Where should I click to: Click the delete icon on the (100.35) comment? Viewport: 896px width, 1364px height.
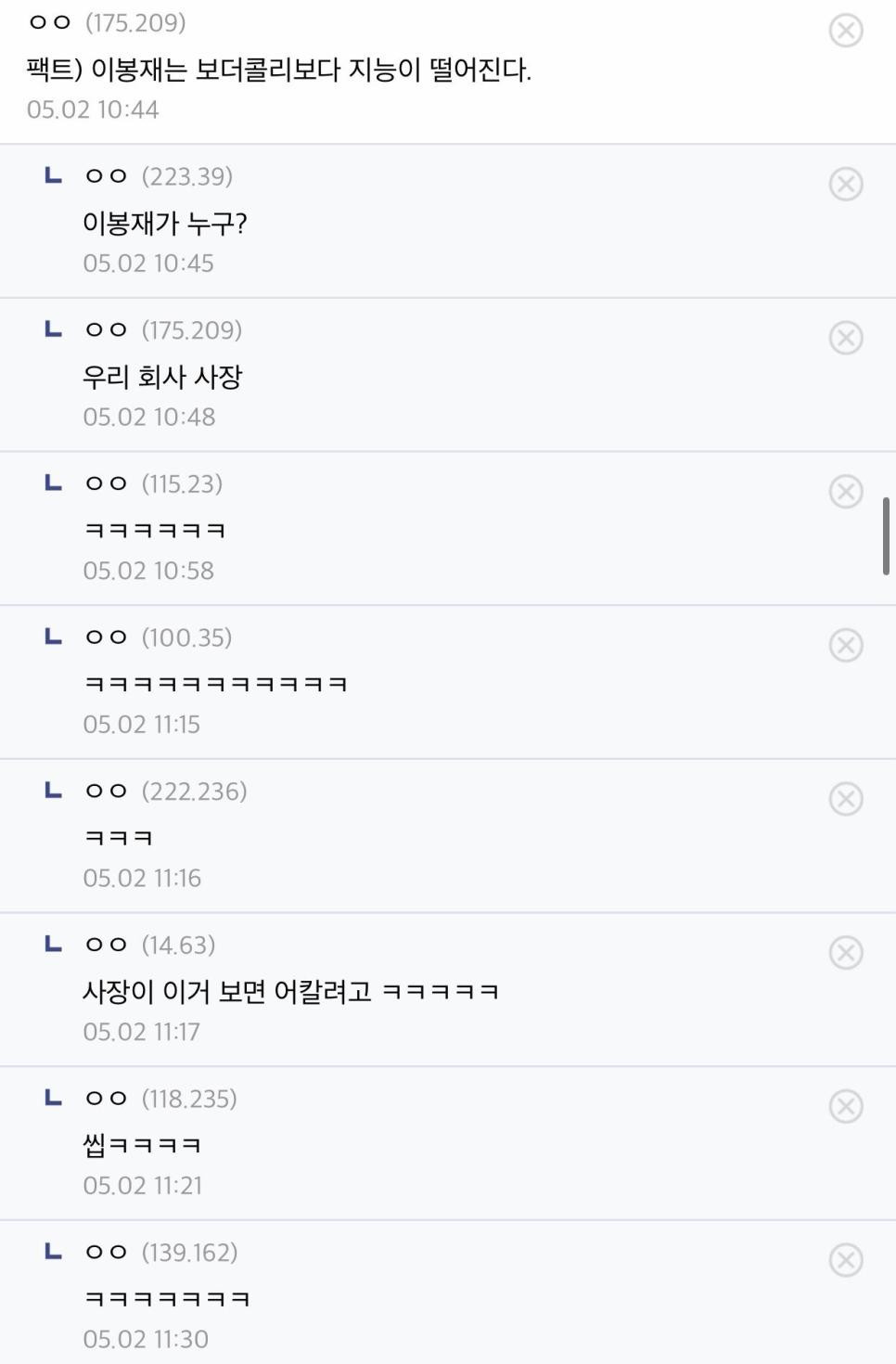[x=845, y=644]
